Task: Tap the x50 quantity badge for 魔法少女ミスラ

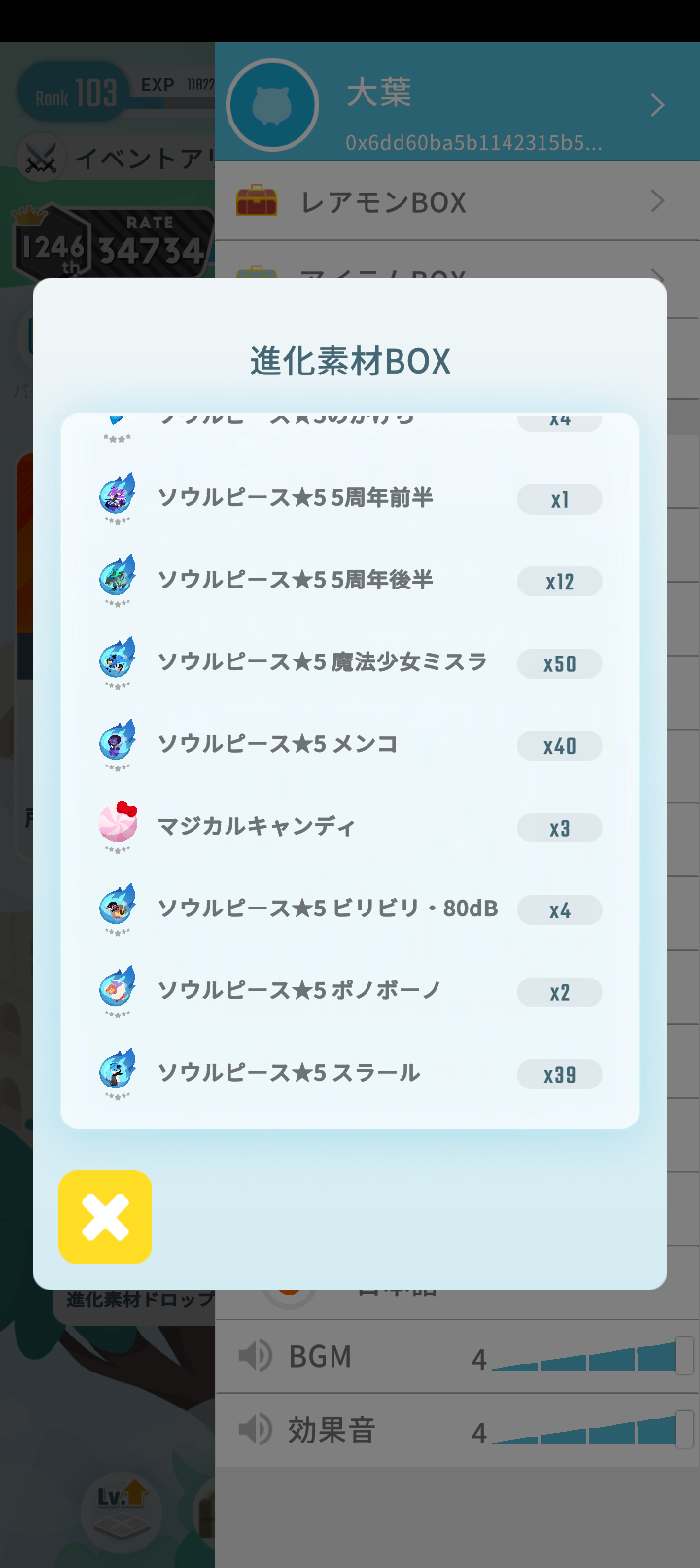Action: 559,663
